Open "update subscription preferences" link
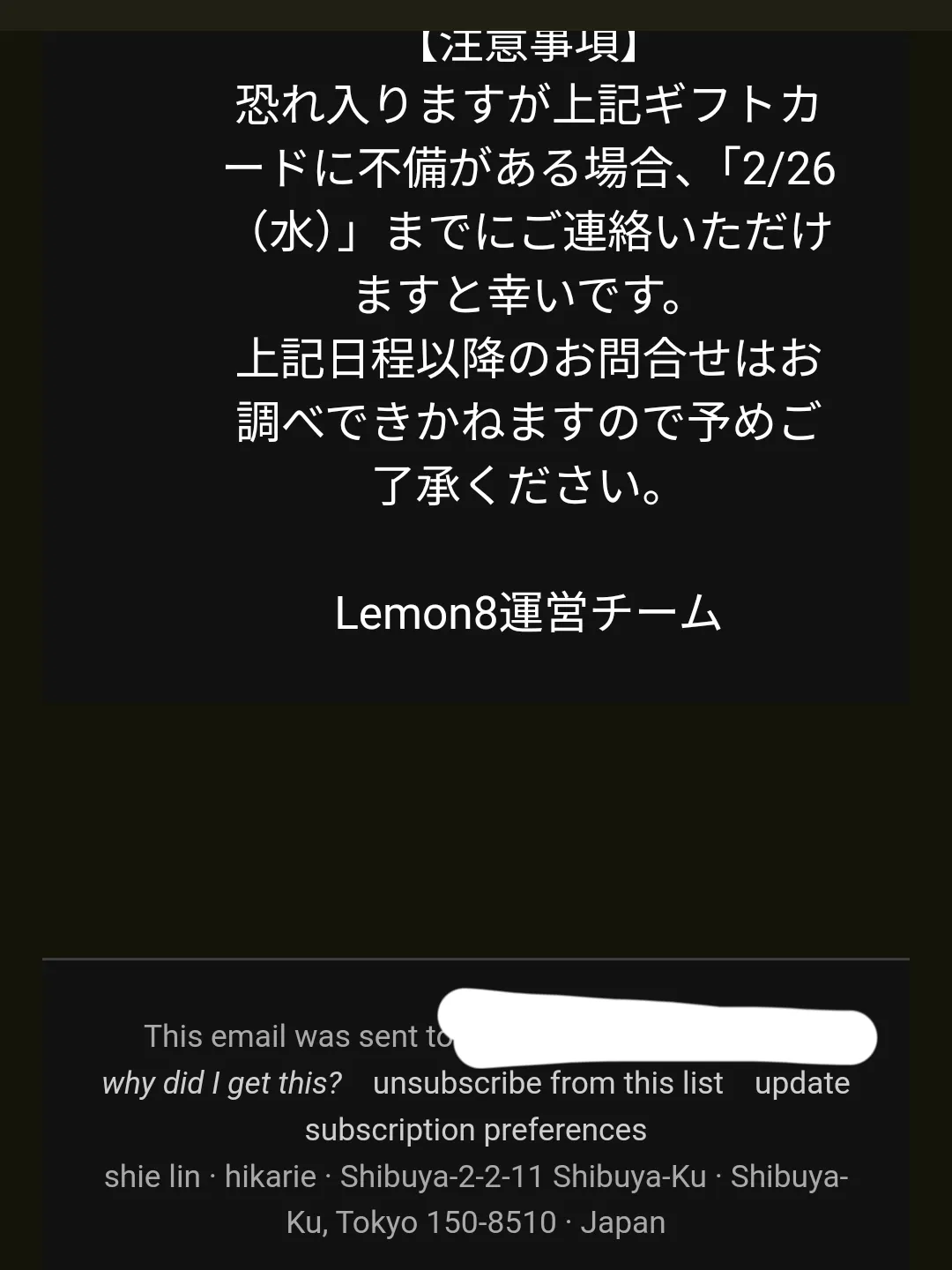Image resolution: width=952 pixels, height=1270 pixels. (x=475, y=1130)
